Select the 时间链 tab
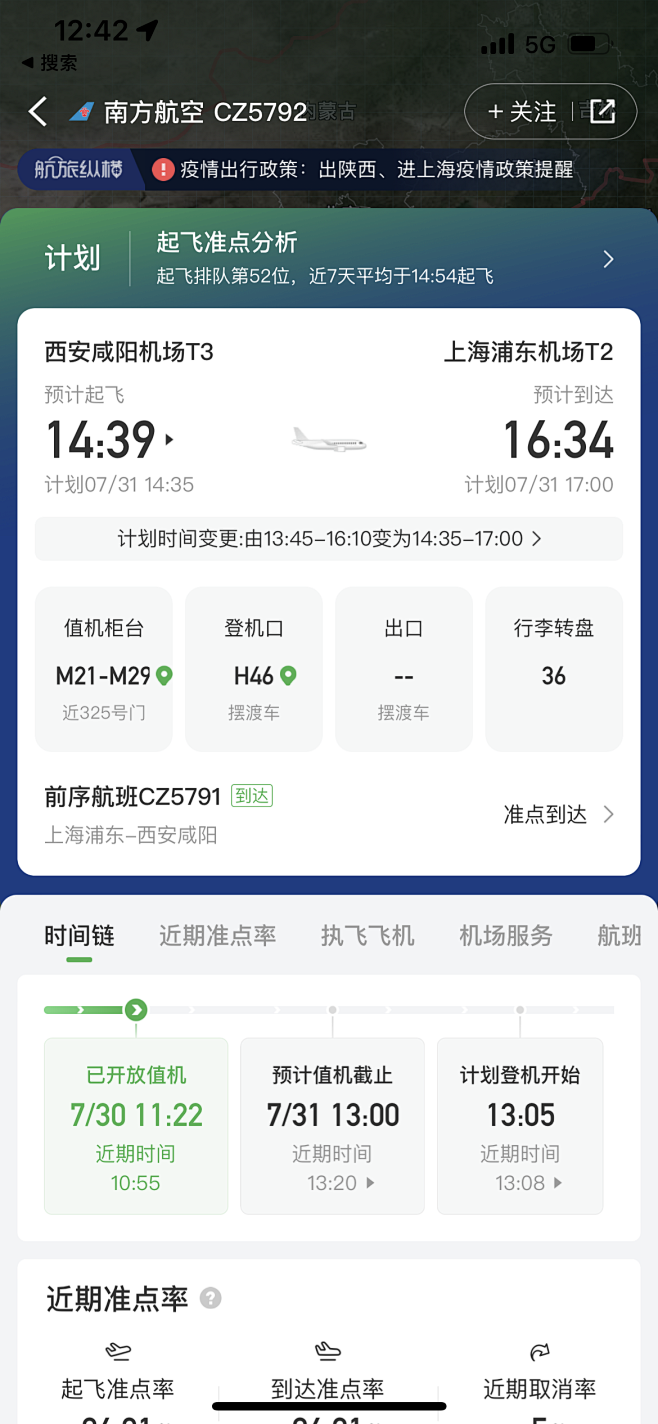 point(80,936)
